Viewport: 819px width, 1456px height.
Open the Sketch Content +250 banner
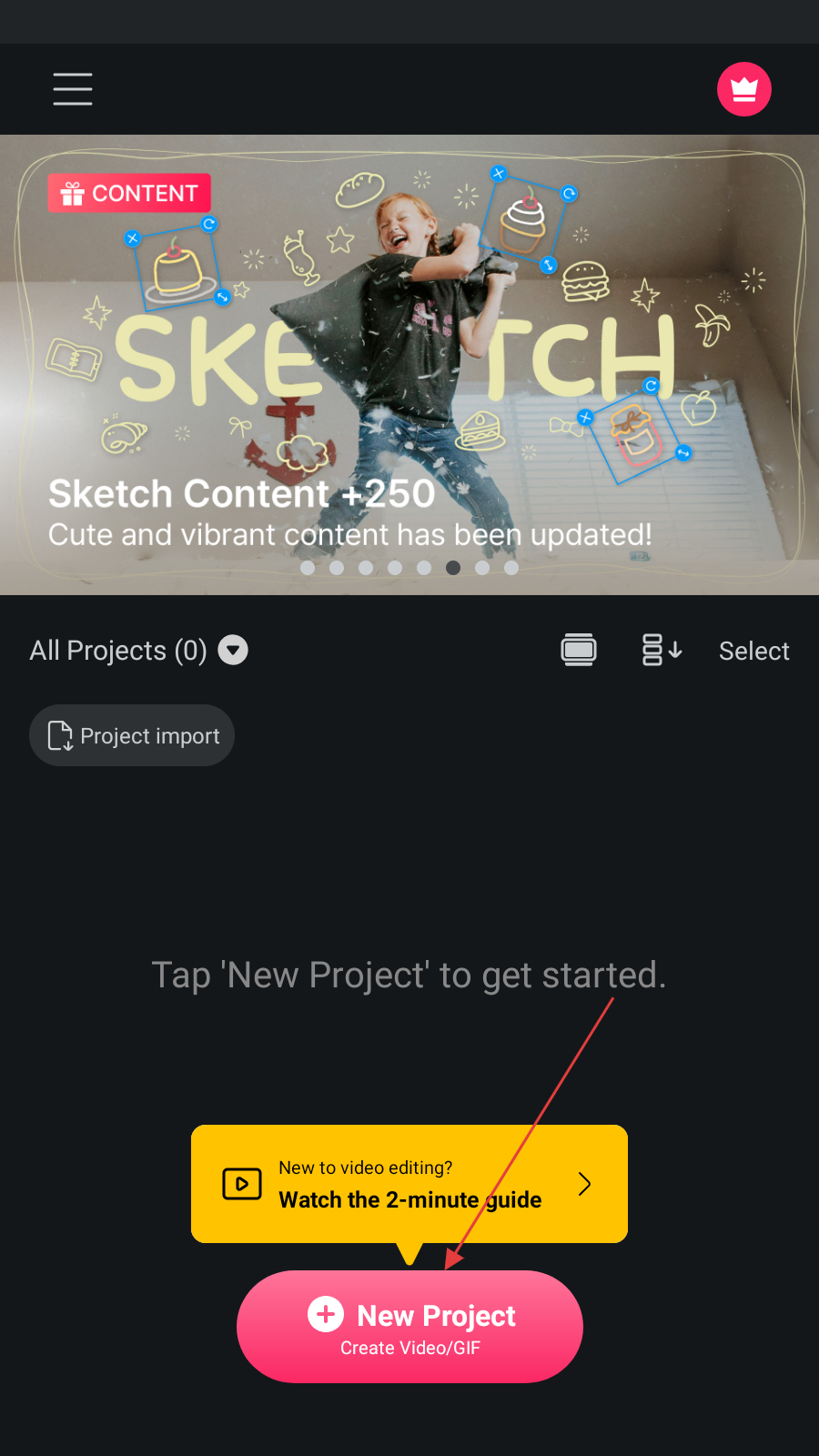409,364
